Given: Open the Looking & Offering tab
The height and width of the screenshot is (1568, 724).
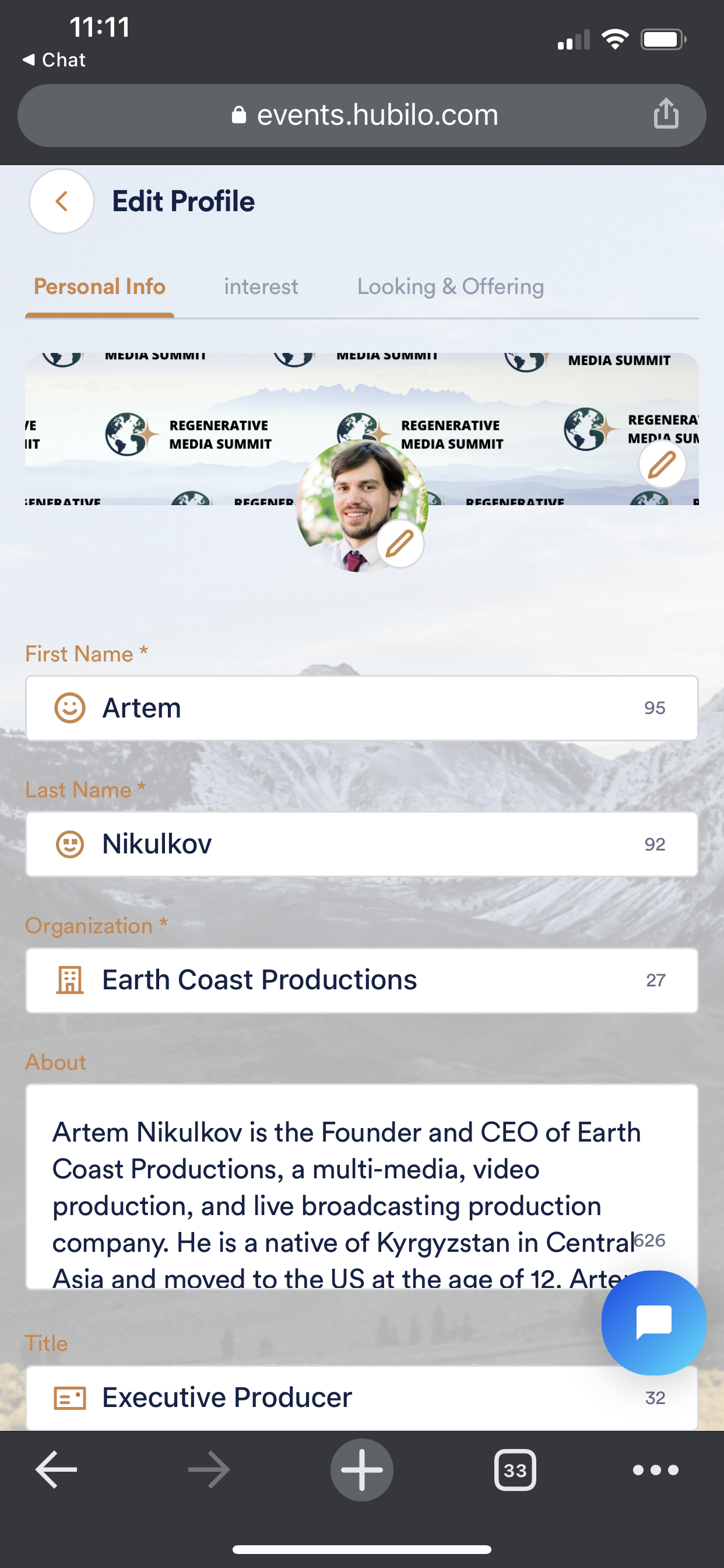Looking at the screenshot, I should click(450, 286).
